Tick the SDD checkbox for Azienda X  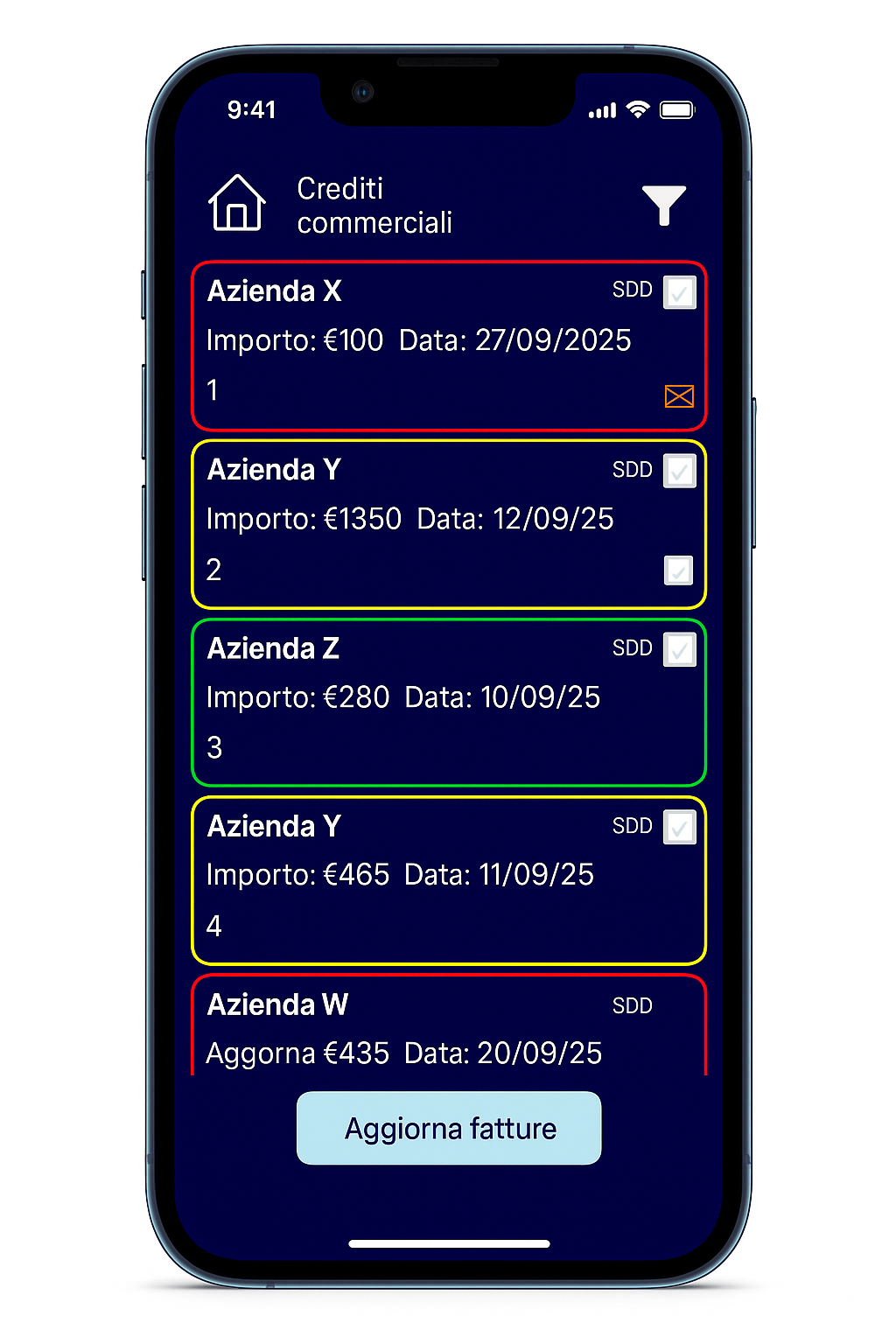[x=679, y=292]
